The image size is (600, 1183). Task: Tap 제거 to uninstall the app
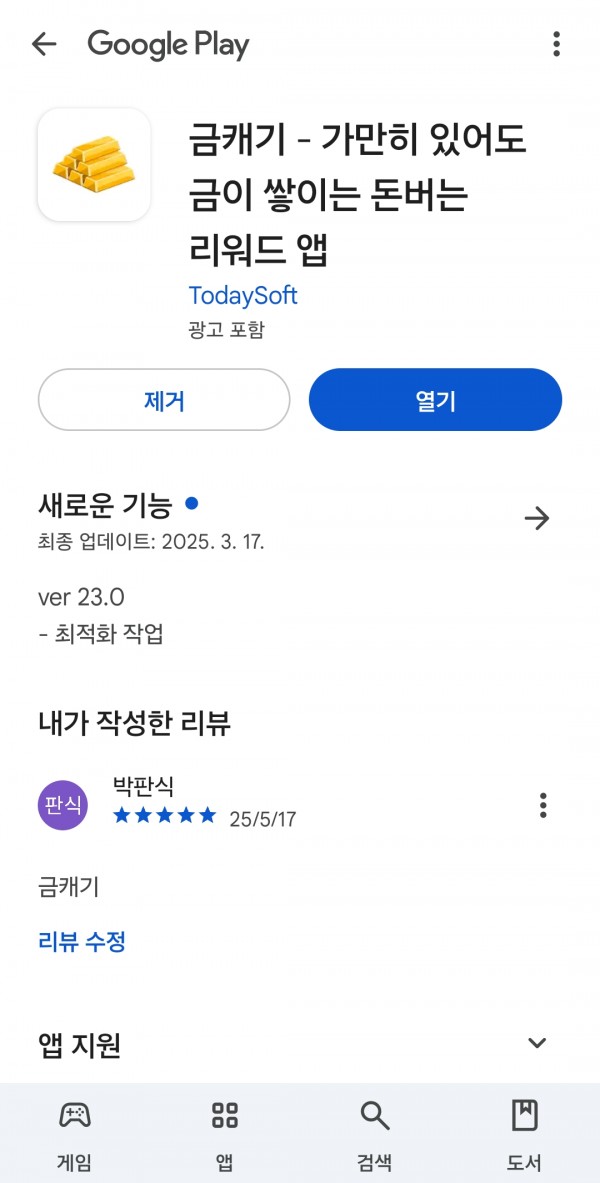(x=164, y=401)
